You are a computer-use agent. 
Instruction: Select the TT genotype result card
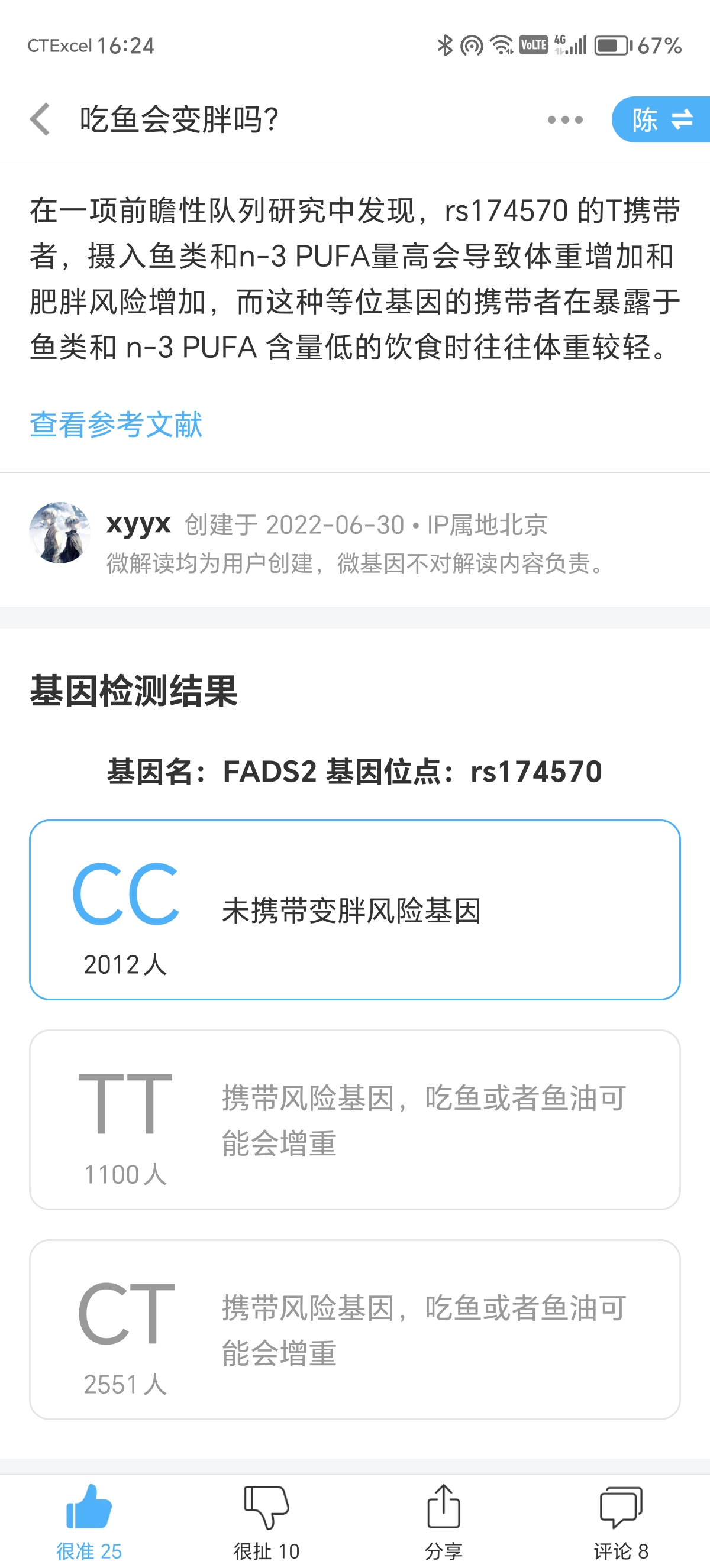[354, 1119]
